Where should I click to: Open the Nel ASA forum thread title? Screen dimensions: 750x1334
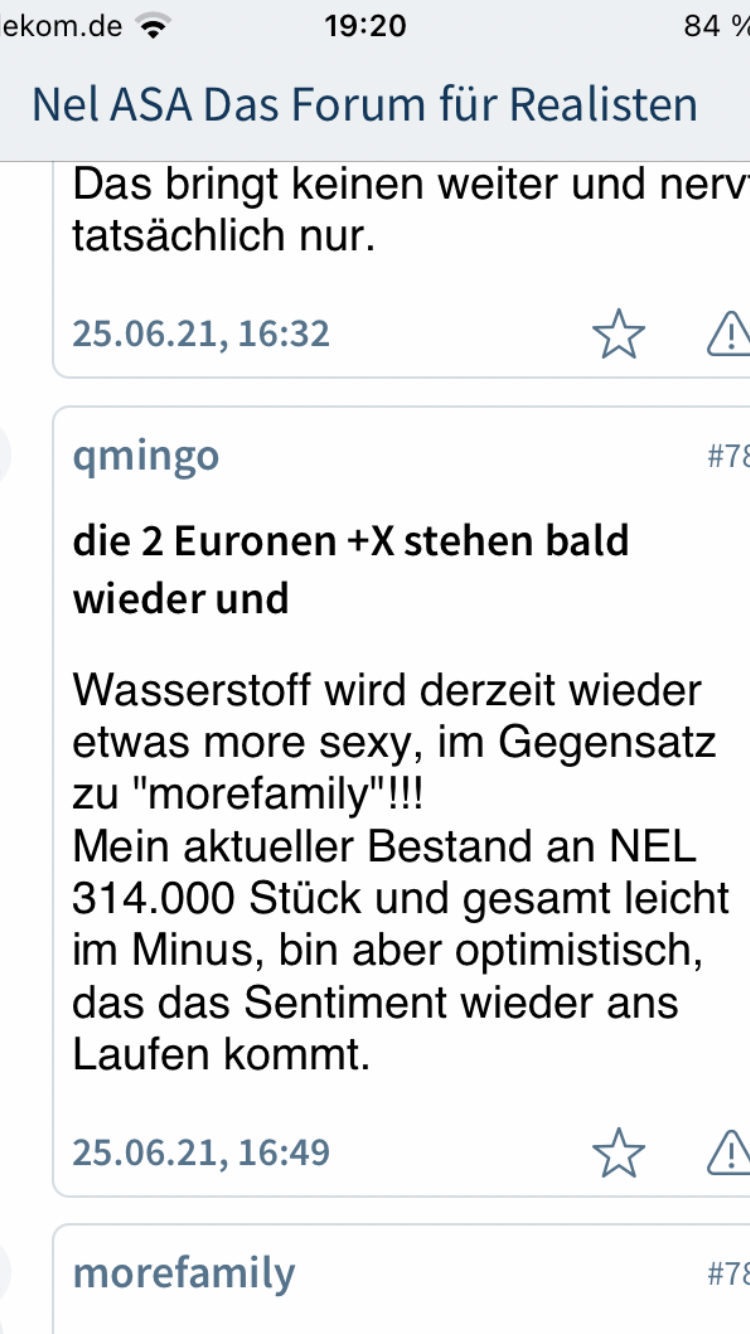[x=365, y=105]
